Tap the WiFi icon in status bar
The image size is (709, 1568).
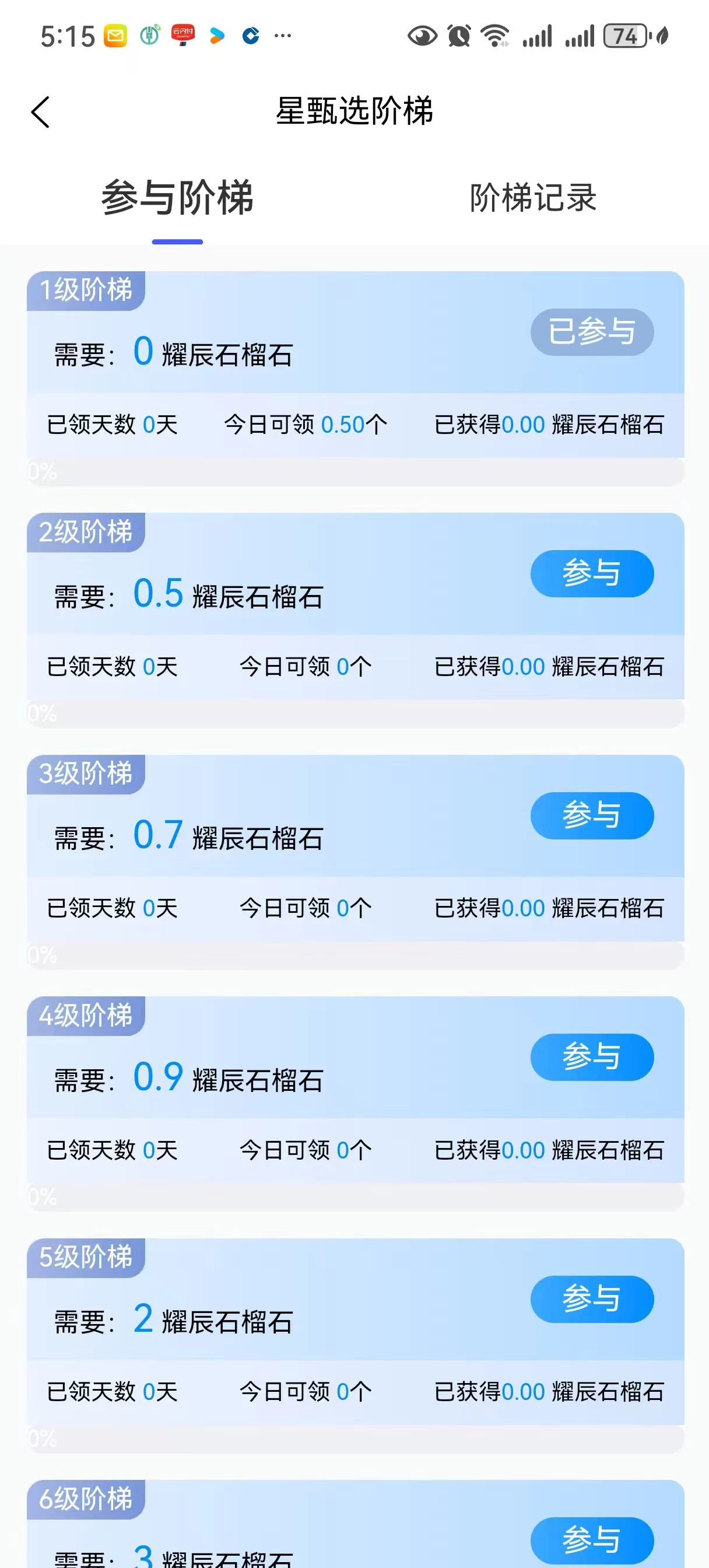click(x=495, y=37)
